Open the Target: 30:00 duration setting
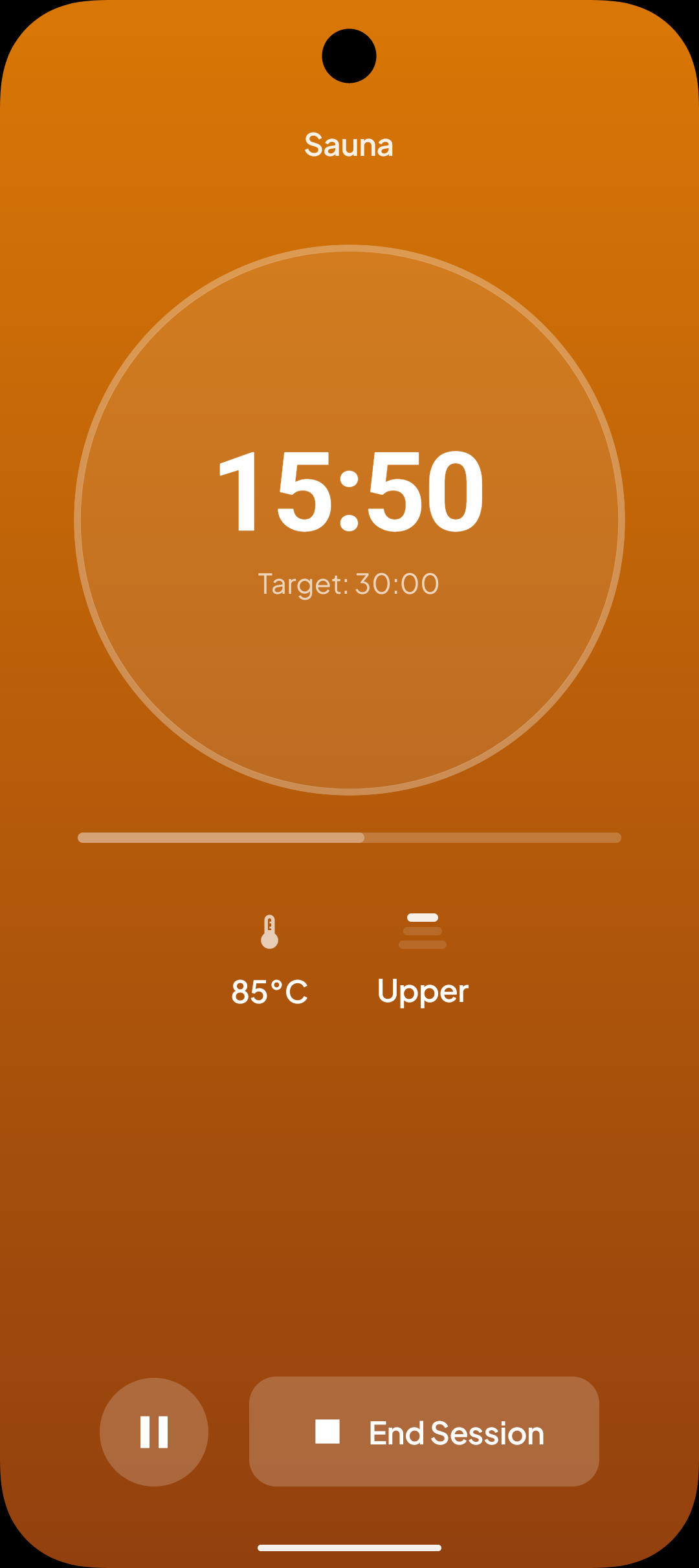 pyautogui.click(x=348, y=583)
